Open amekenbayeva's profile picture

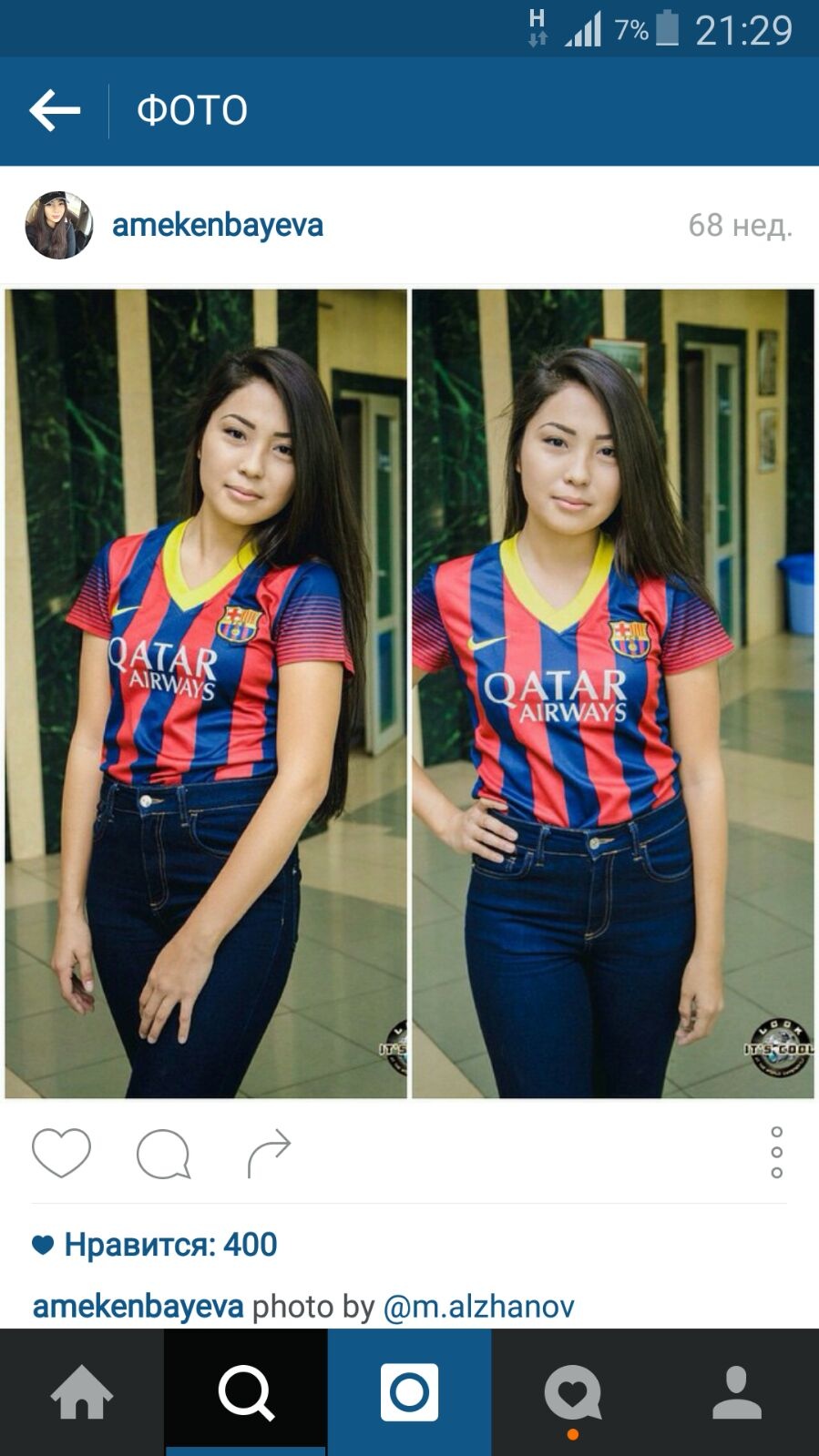tap(59, 225)
